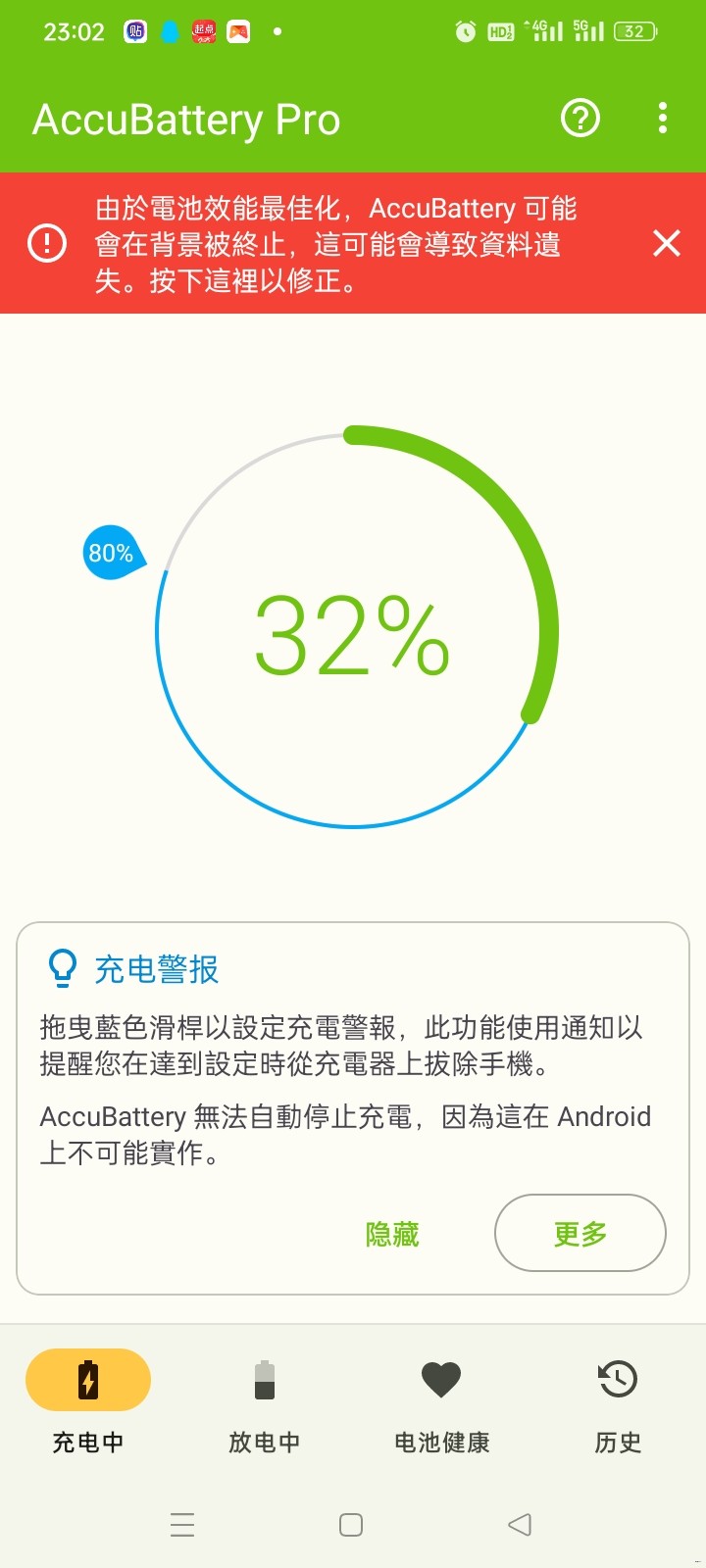Open the three-dot overflow menu
Screen dimensions: 706x1568
[663, 119]
